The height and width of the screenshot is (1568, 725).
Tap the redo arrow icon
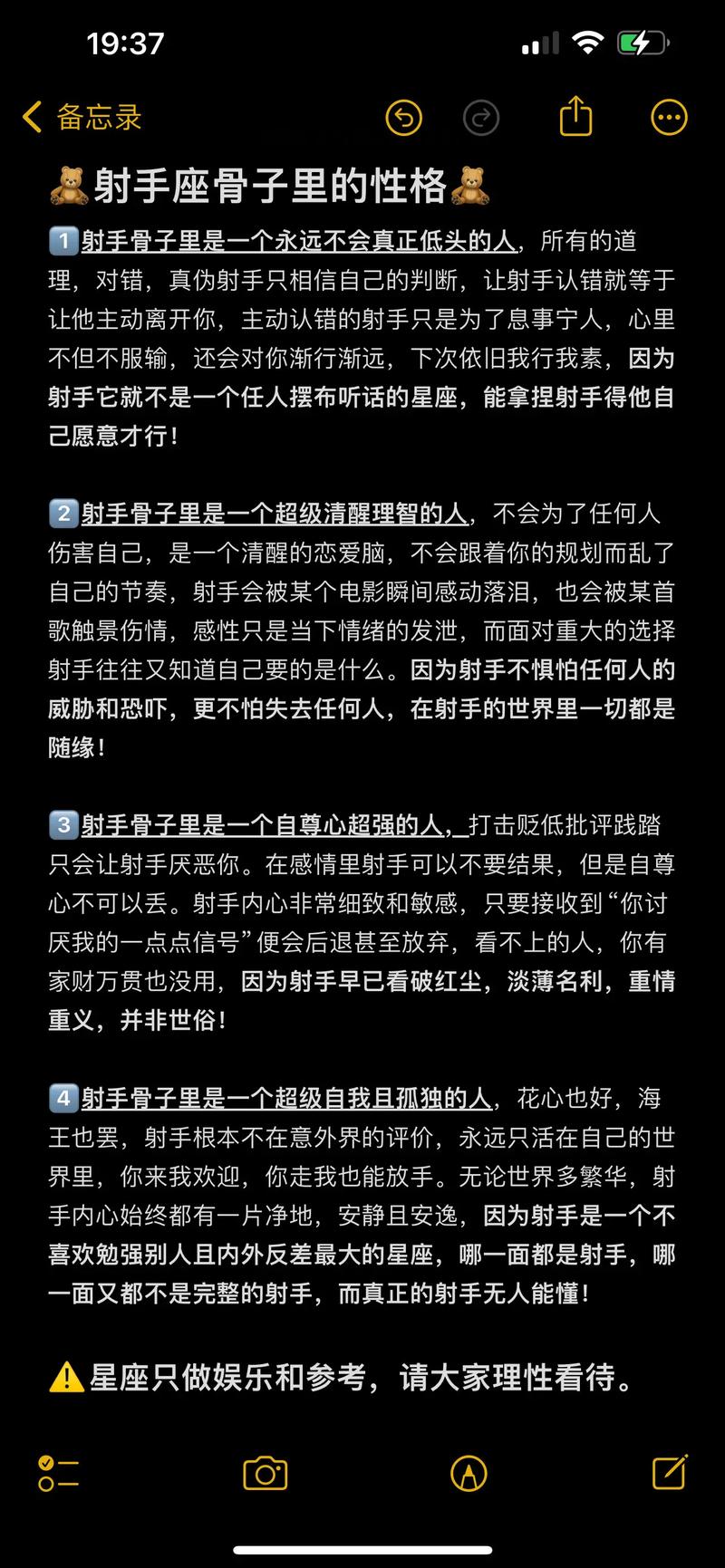(481, 118)
